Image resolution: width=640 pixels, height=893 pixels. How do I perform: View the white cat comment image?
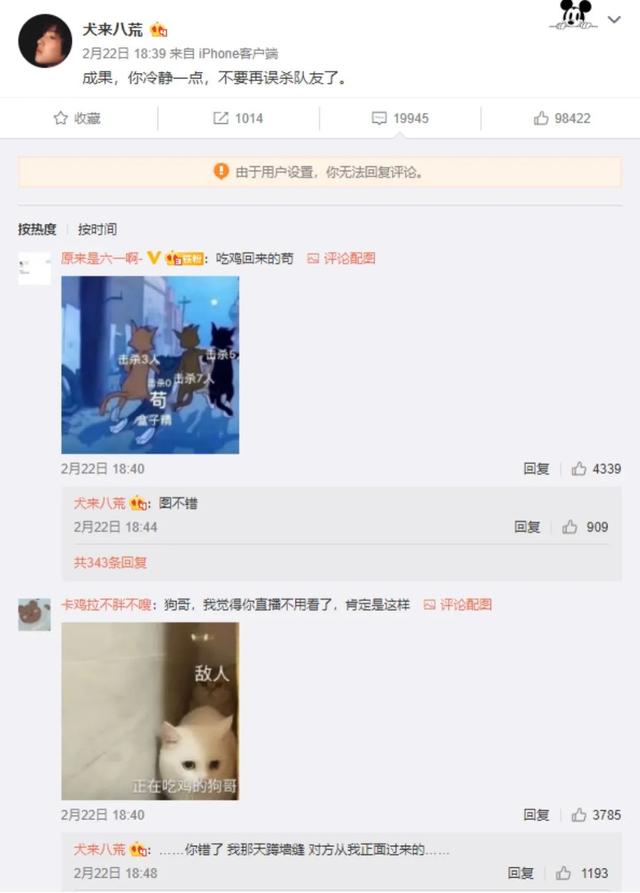150,711
